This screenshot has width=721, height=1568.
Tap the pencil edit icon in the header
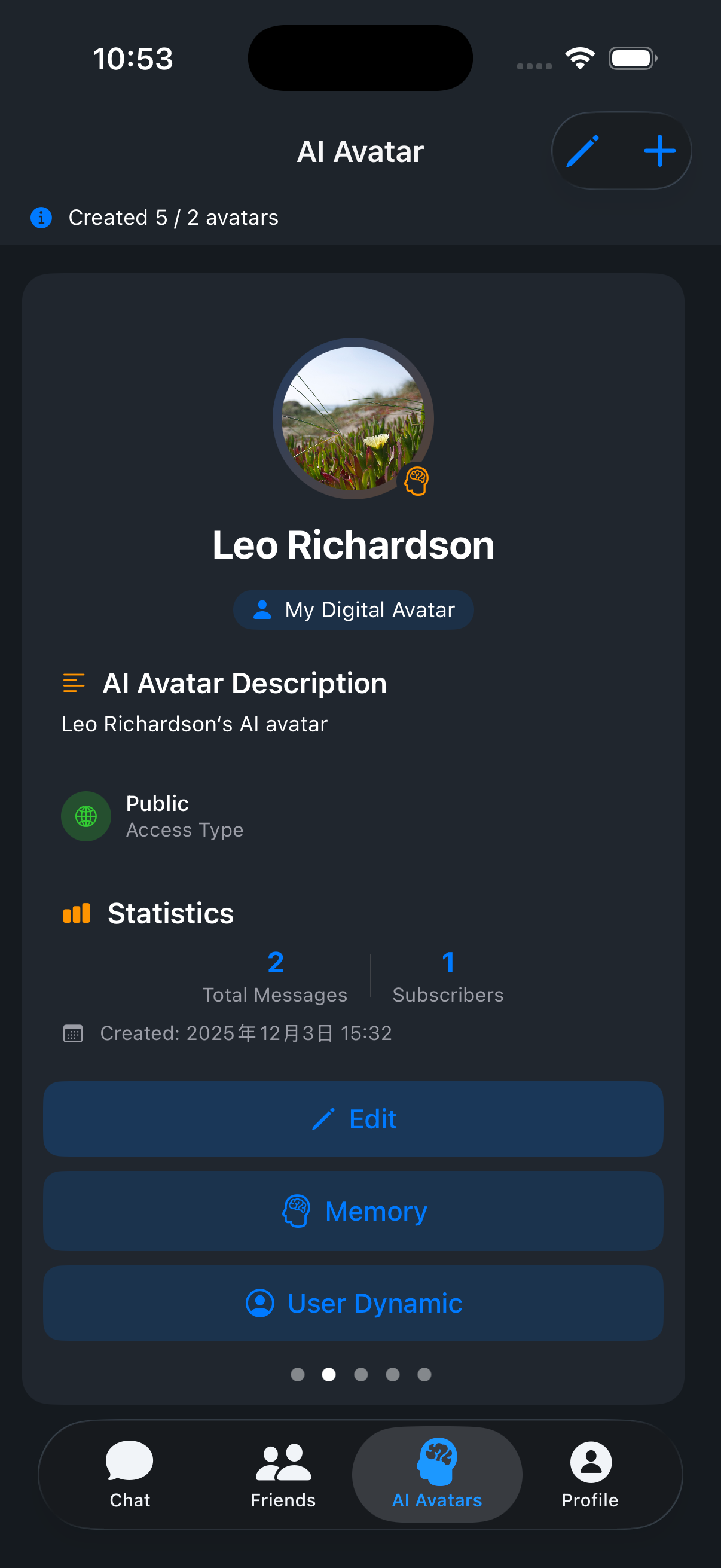[583, 151]
